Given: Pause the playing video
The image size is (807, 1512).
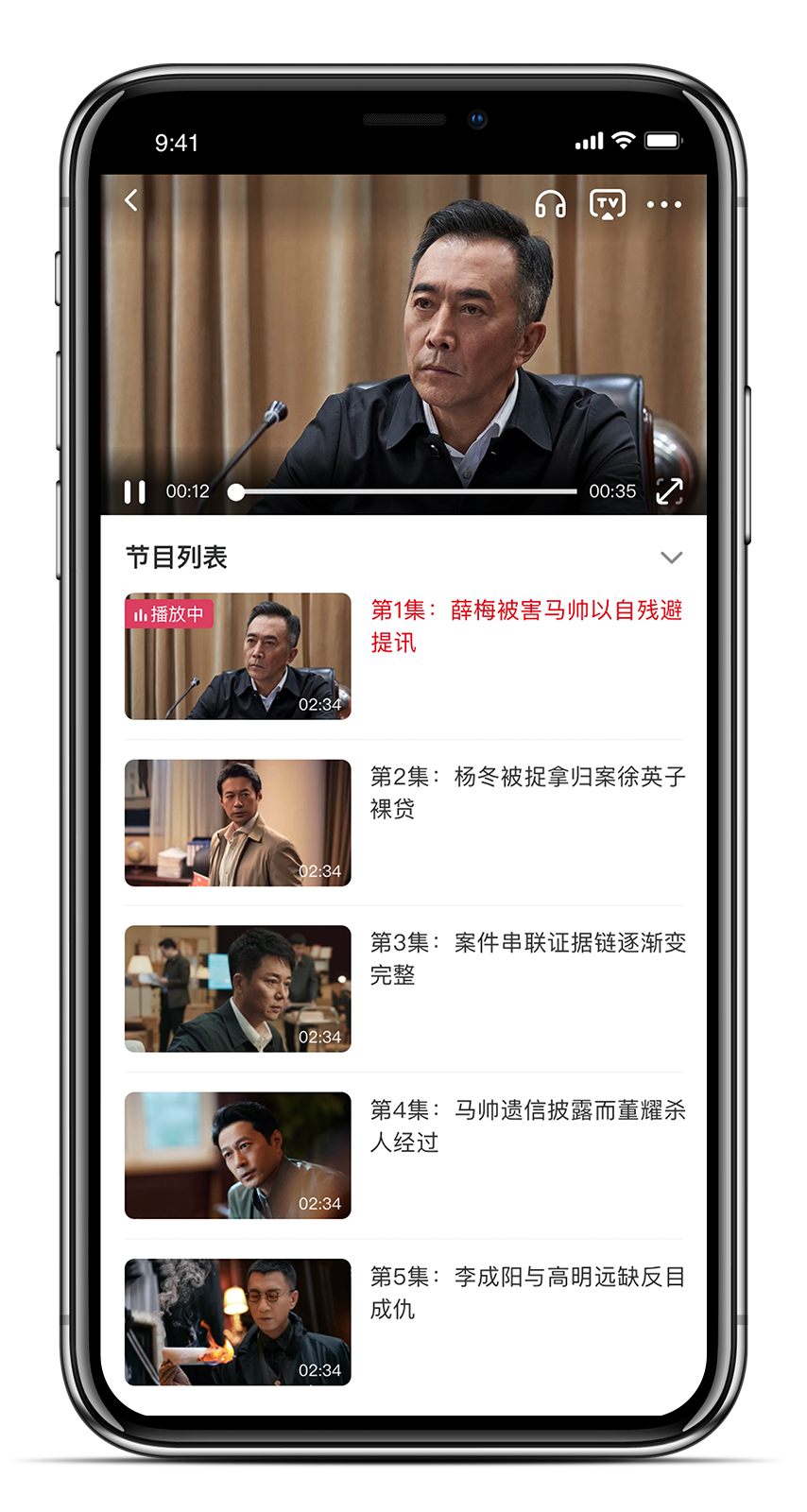Looking at the screenshot, I should (135, 491).
